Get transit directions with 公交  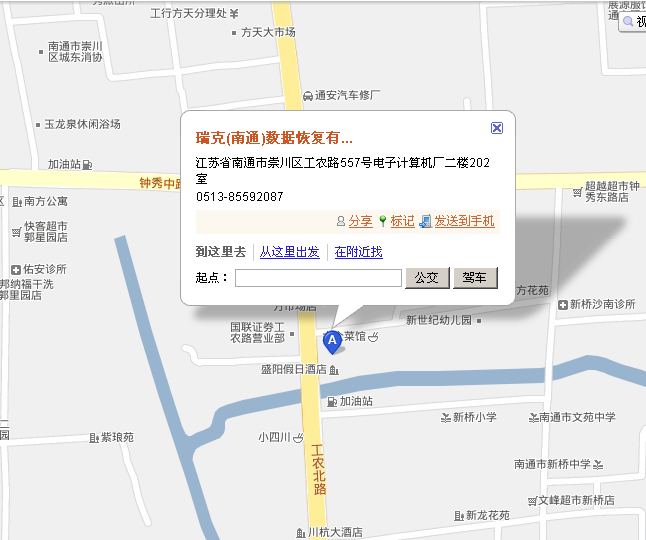click(x=427, y=278)
